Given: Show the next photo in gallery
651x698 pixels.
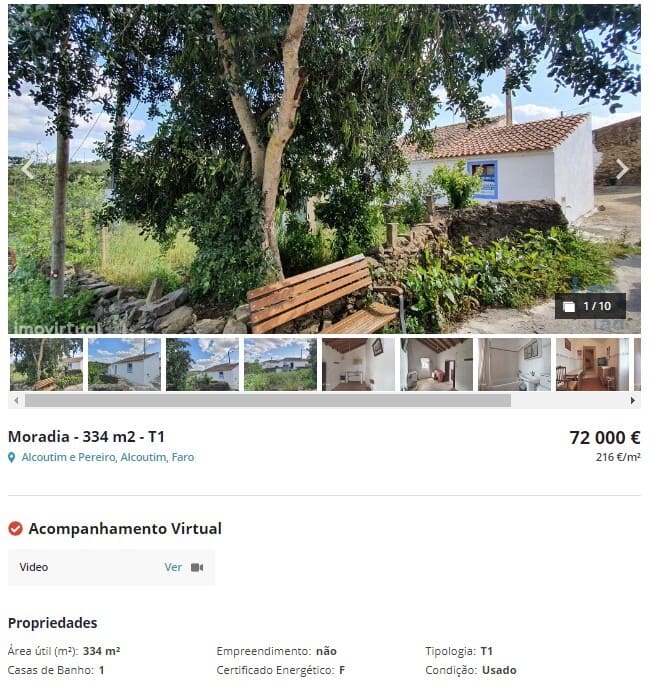Looking at the screenshot, I should point(622,169).
